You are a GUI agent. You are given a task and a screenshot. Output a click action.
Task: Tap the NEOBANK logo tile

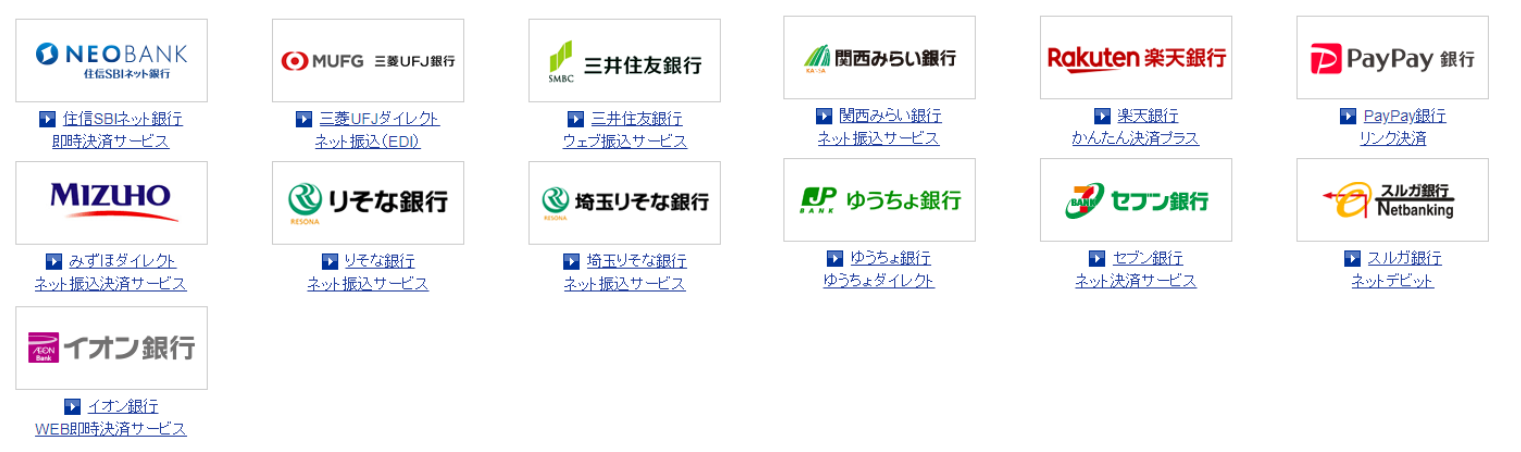[x=111, y=60]
